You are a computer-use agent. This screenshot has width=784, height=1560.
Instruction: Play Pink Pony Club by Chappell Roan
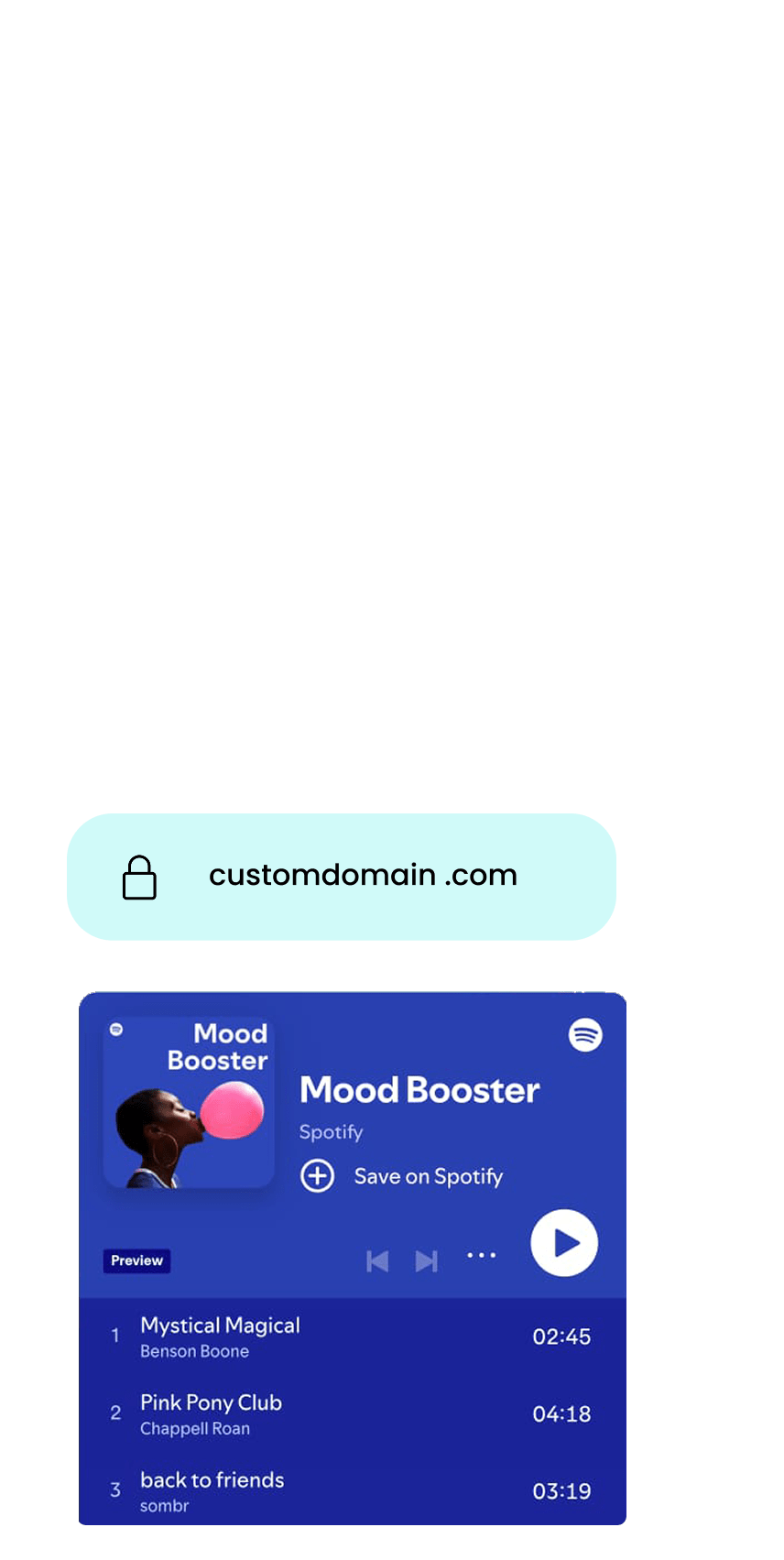tap(210, 1402)
